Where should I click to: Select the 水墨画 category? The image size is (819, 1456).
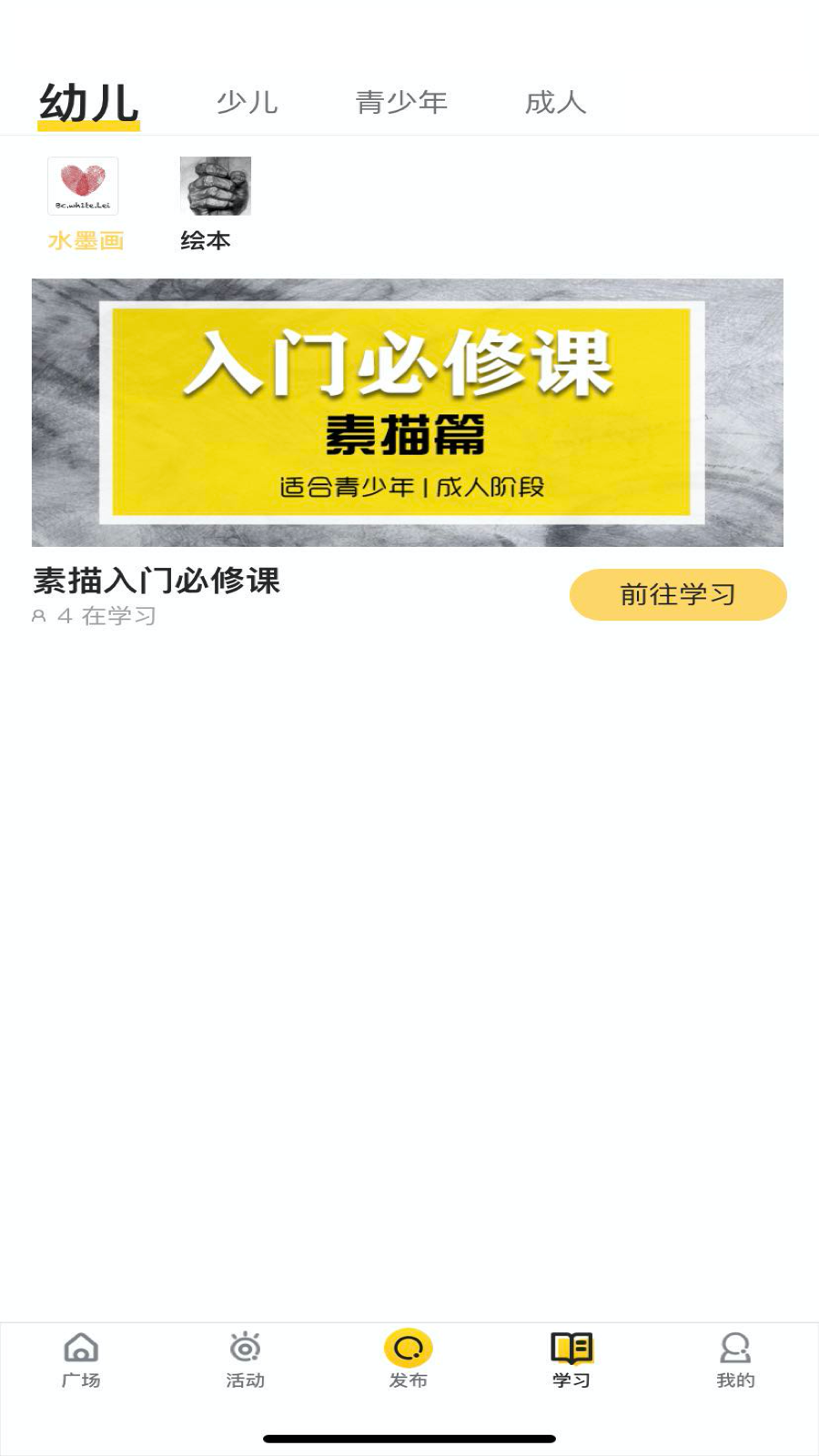[x=84, y=203]
